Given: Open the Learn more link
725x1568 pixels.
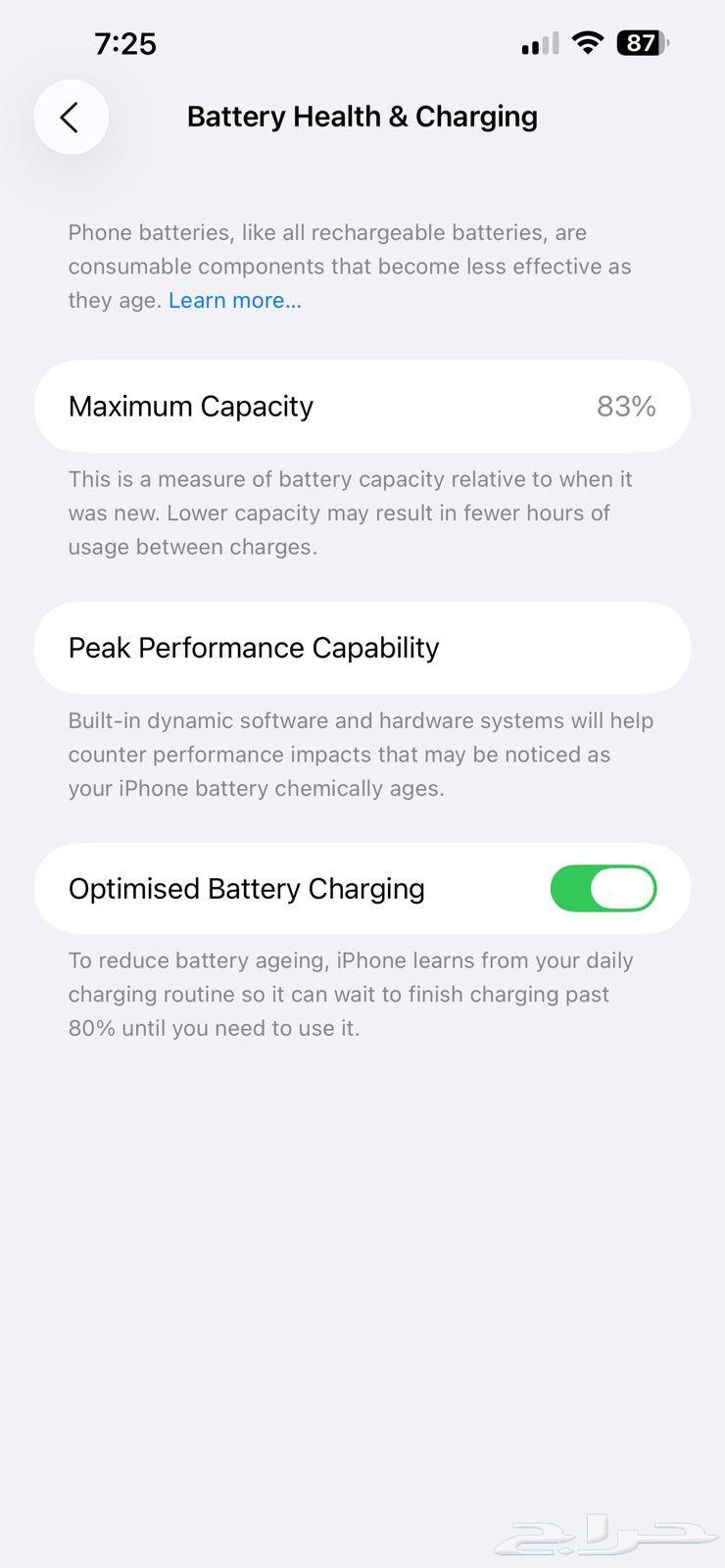Looking at the screenshot, I should pyautogui.click(x=234, y=301).
